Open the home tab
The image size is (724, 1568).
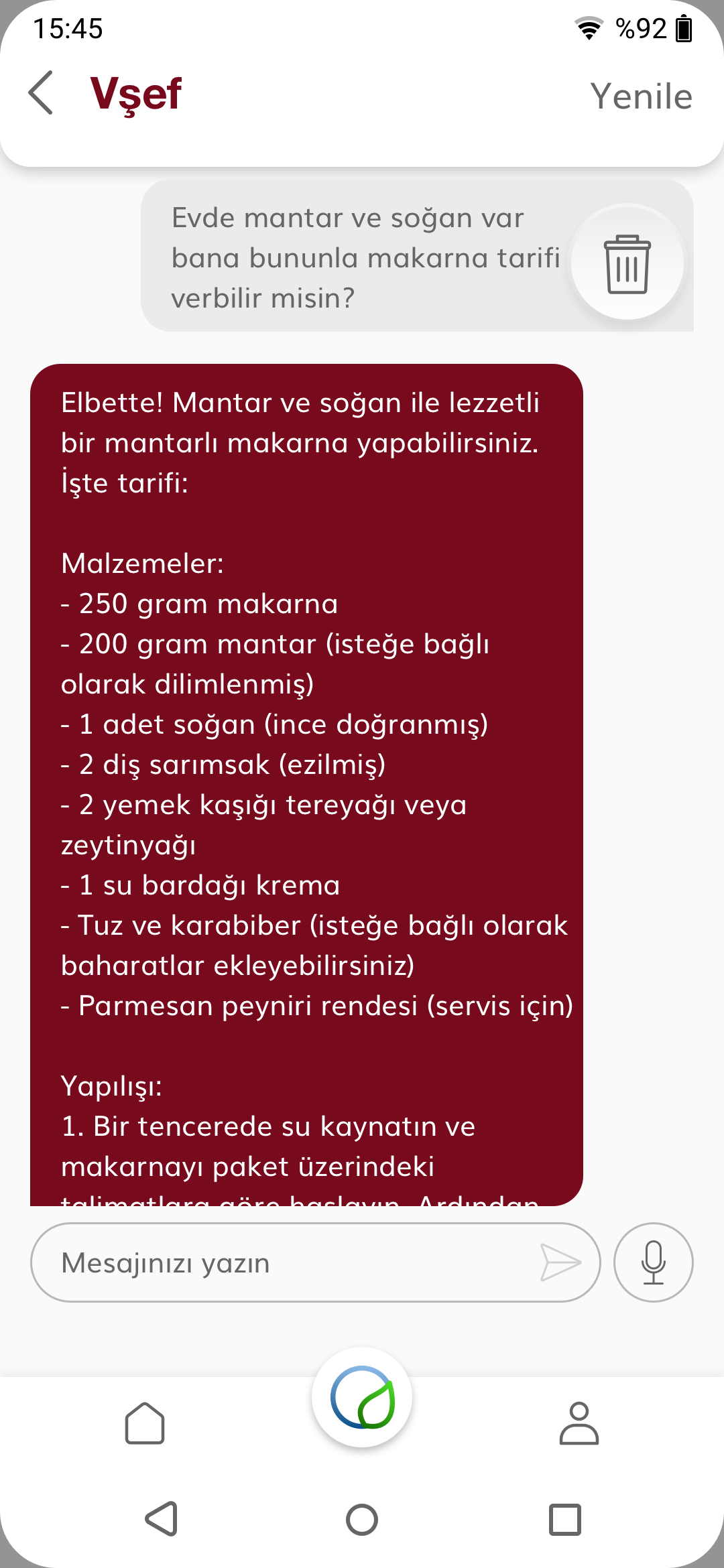click(x=145, y=1423)
